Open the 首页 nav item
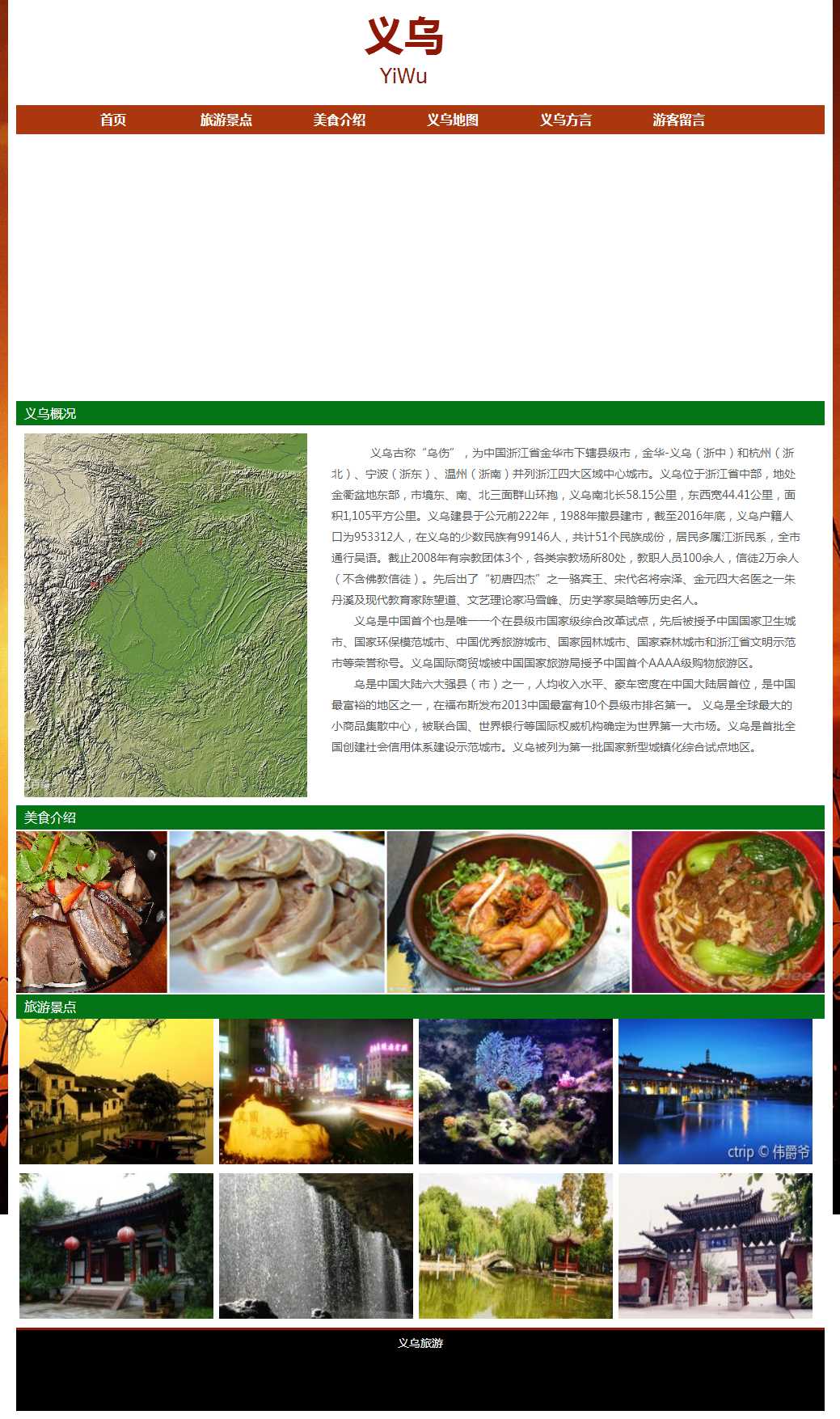840x1419 pixels. coord(113,120)
